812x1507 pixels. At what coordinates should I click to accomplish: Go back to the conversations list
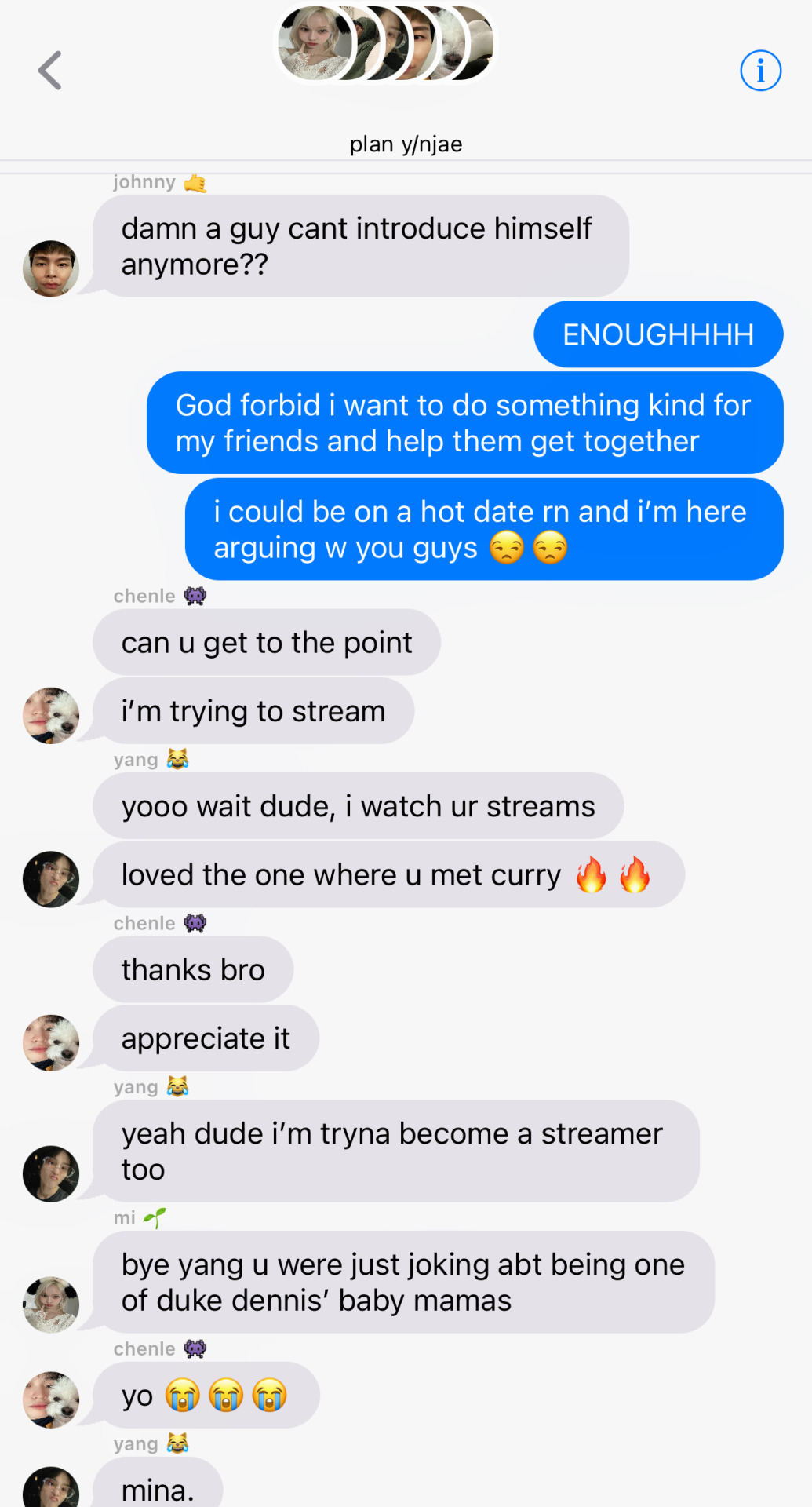pyautogui.click(x=50, y=71)
